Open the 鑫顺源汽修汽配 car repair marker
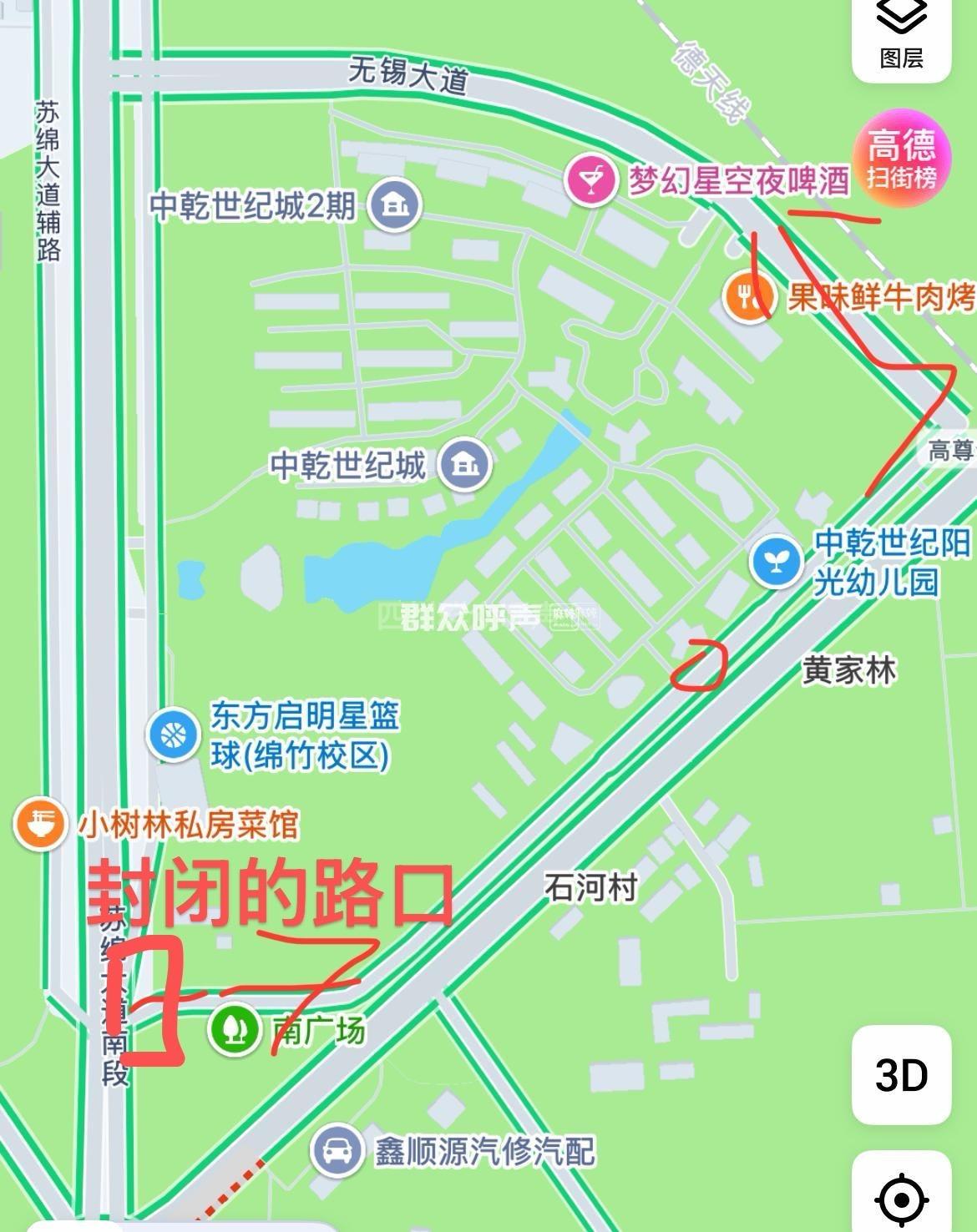Image resolution: width=977 pixels, height=1232 pixels. pyautogui.click(x=336, y=1151)
